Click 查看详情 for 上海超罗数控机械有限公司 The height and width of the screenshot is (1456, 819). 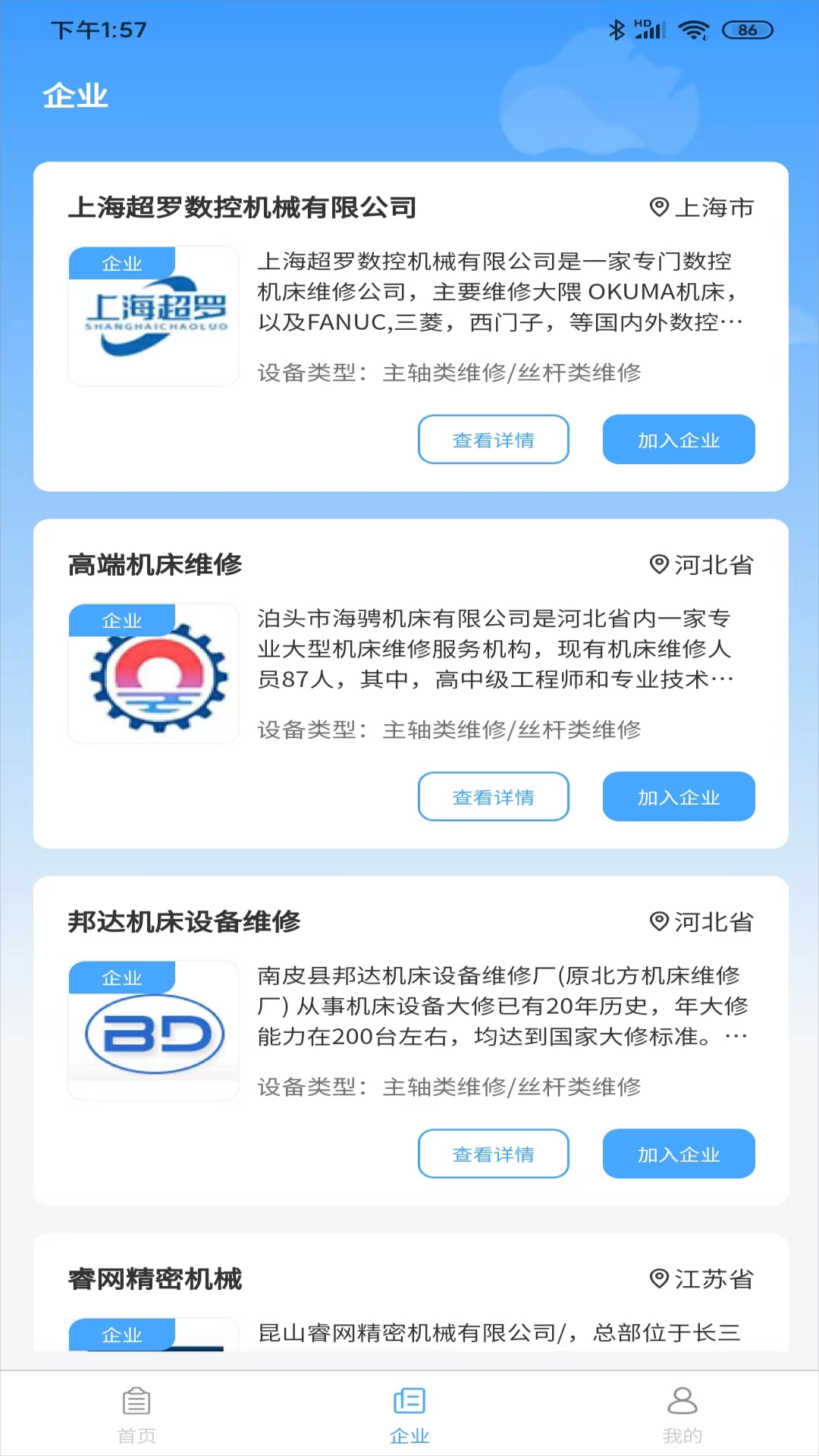pos(493,439)
